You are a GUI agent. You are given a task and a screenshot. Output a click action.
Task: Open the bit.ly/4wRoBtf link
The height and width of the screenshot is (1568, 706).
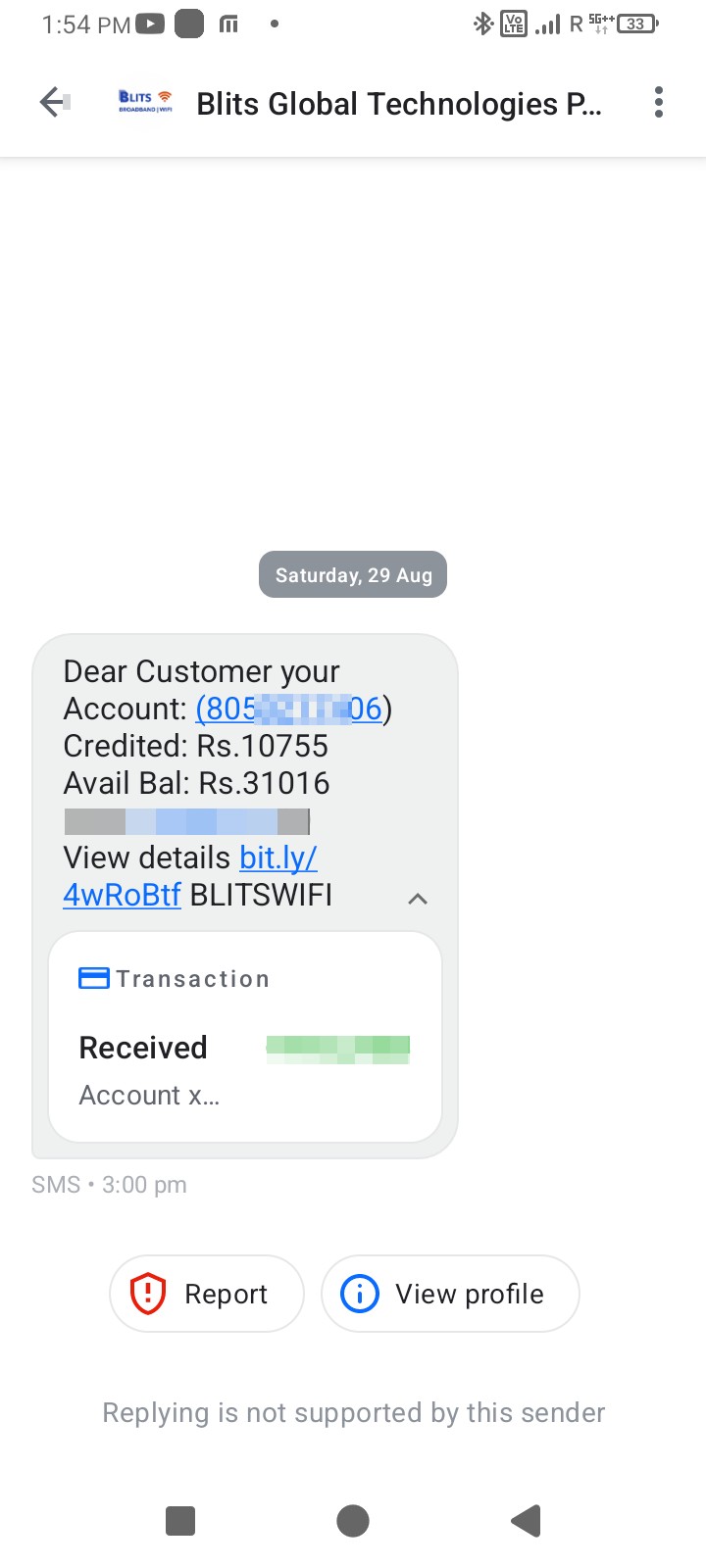pyautogui.click(x=190, y=876)
